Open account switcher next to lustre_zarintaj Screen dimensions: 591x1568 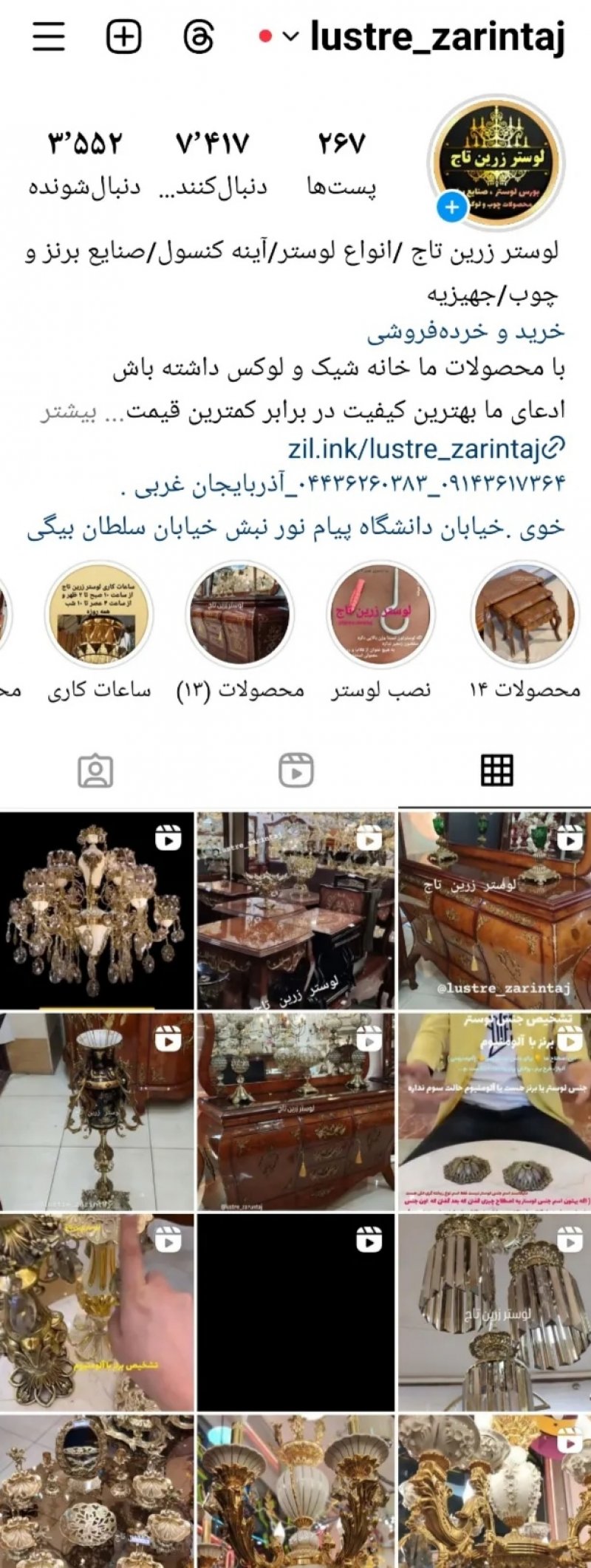pos(290,36)
